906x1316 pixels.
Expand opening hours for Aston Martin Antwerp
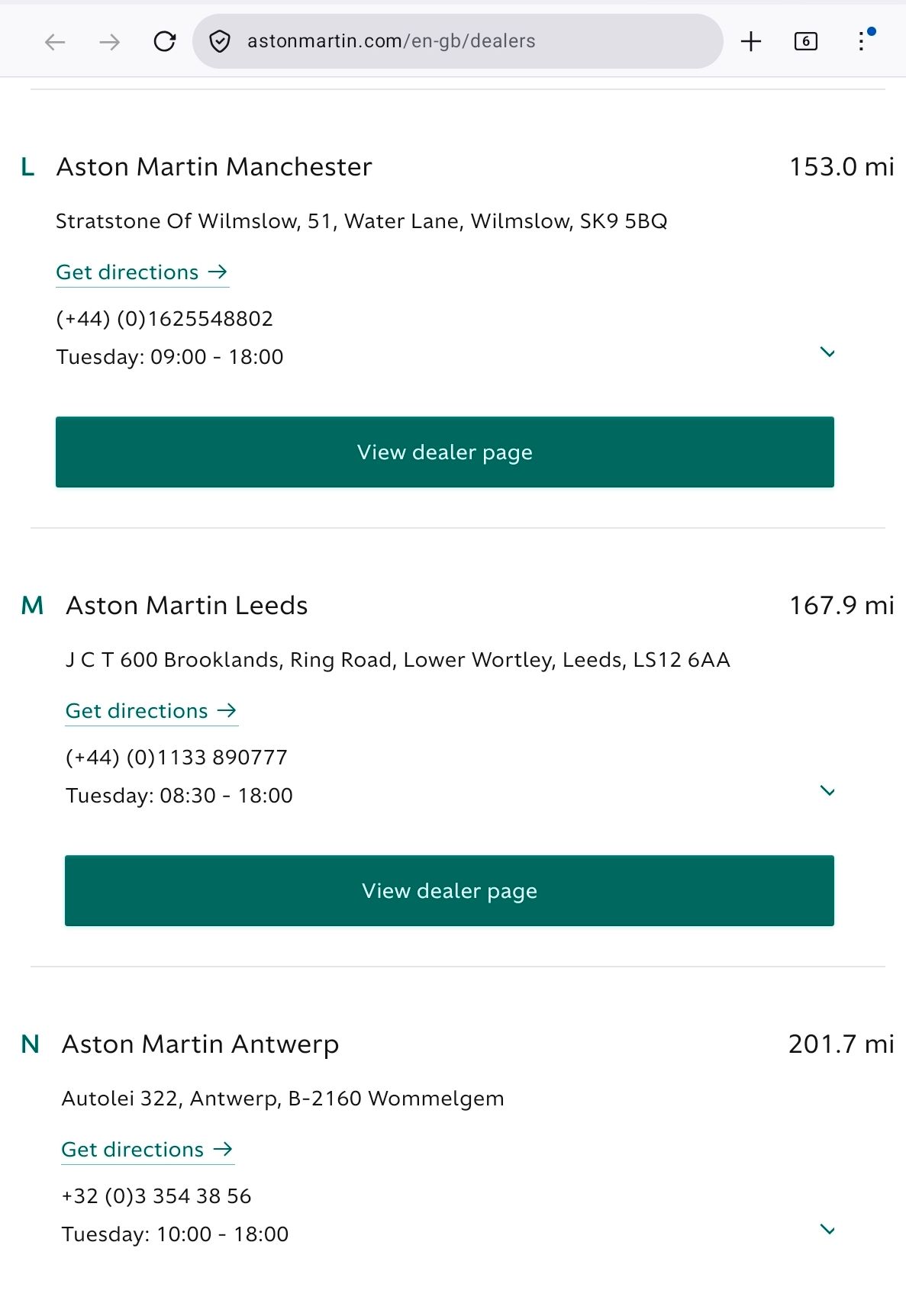coord(827,1230)
